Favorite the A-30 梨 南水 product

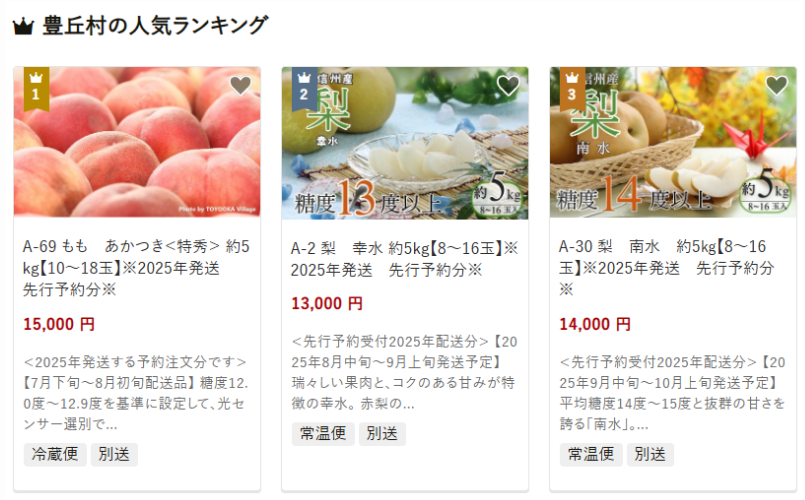point(776,86)
